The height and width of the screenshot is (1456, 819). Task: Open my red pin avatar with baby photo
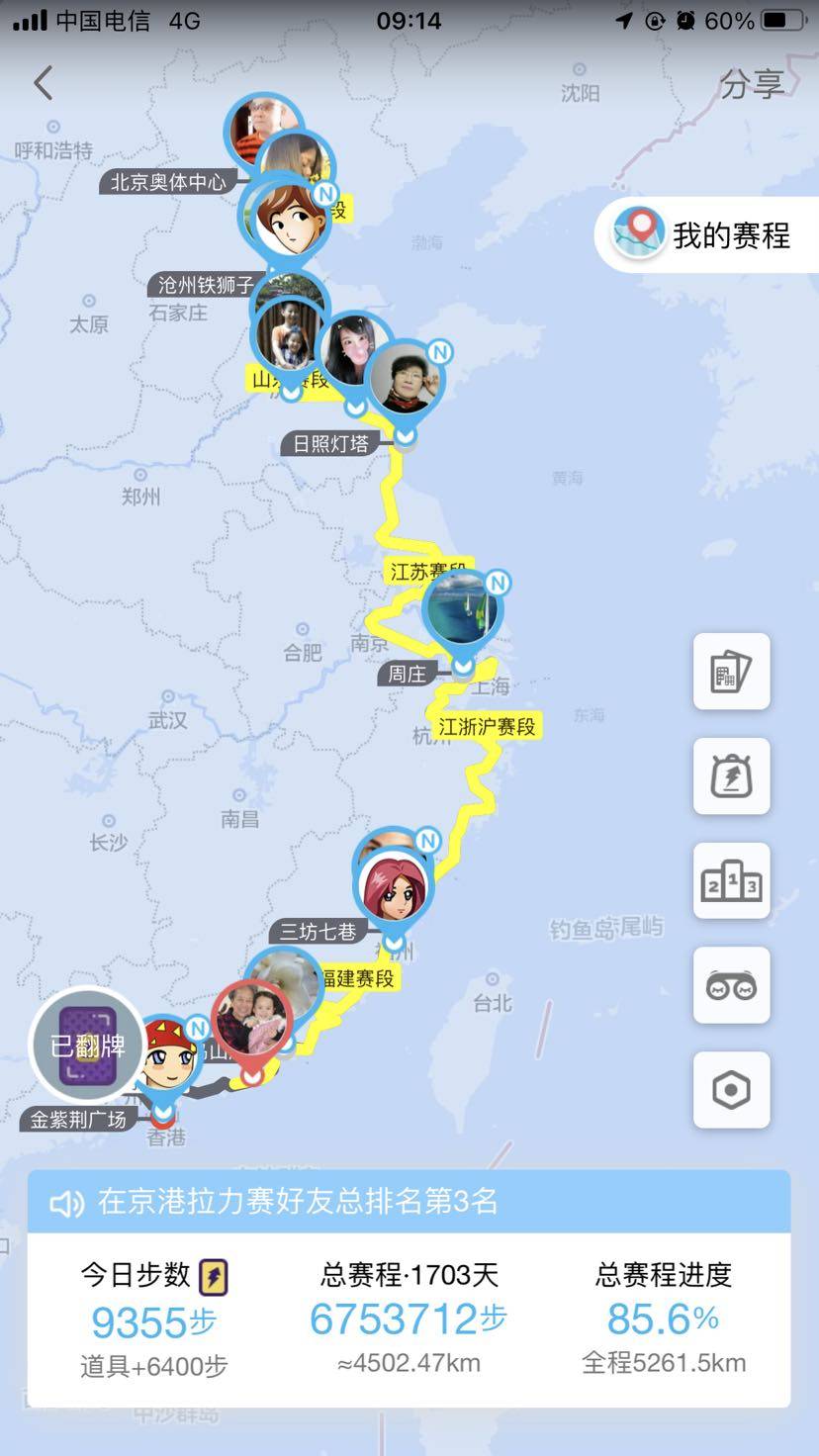coord(252,1019)
